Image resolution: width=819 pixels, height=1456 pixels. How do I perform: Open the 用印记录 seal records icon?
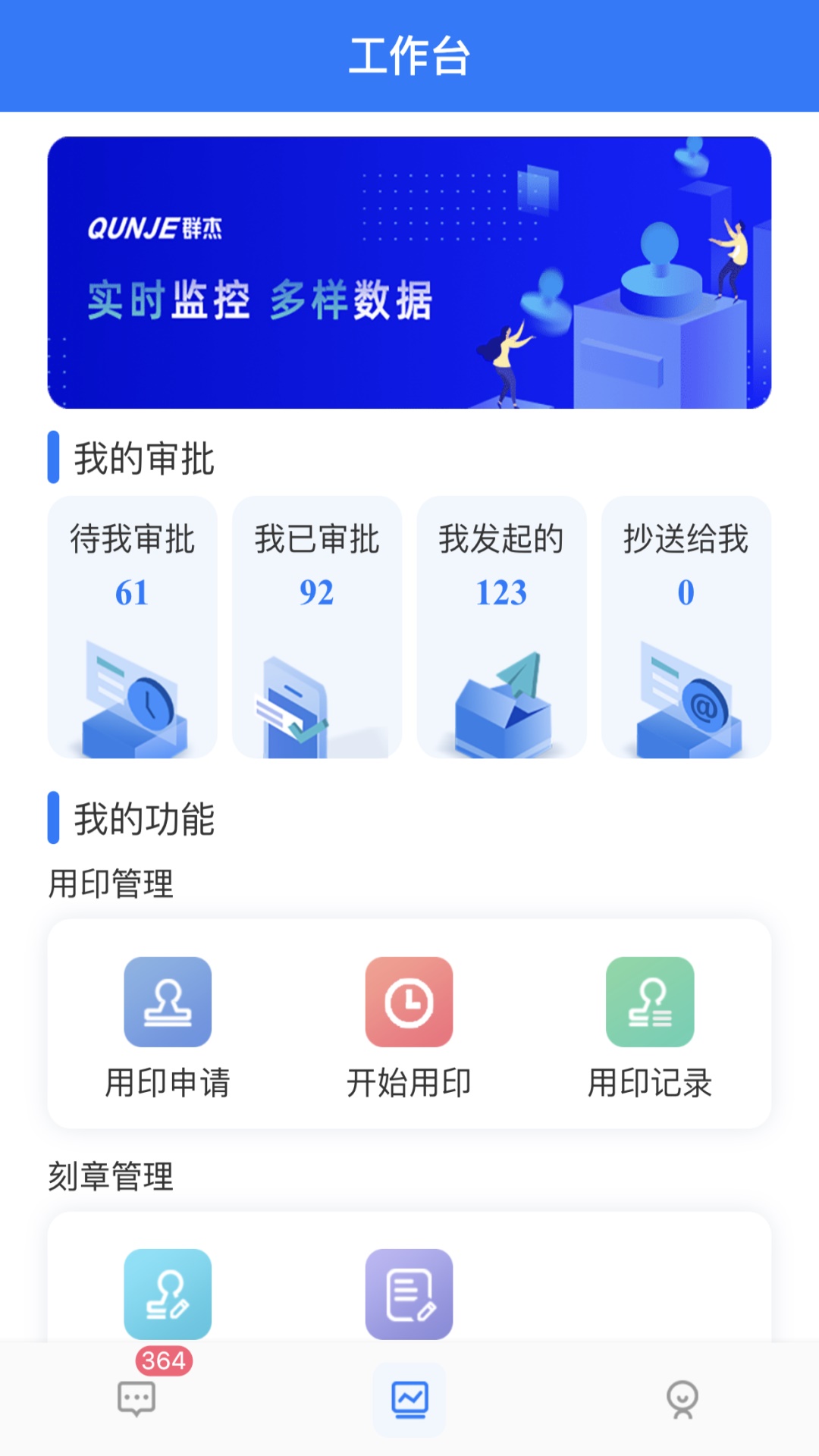coord(651,1002)
